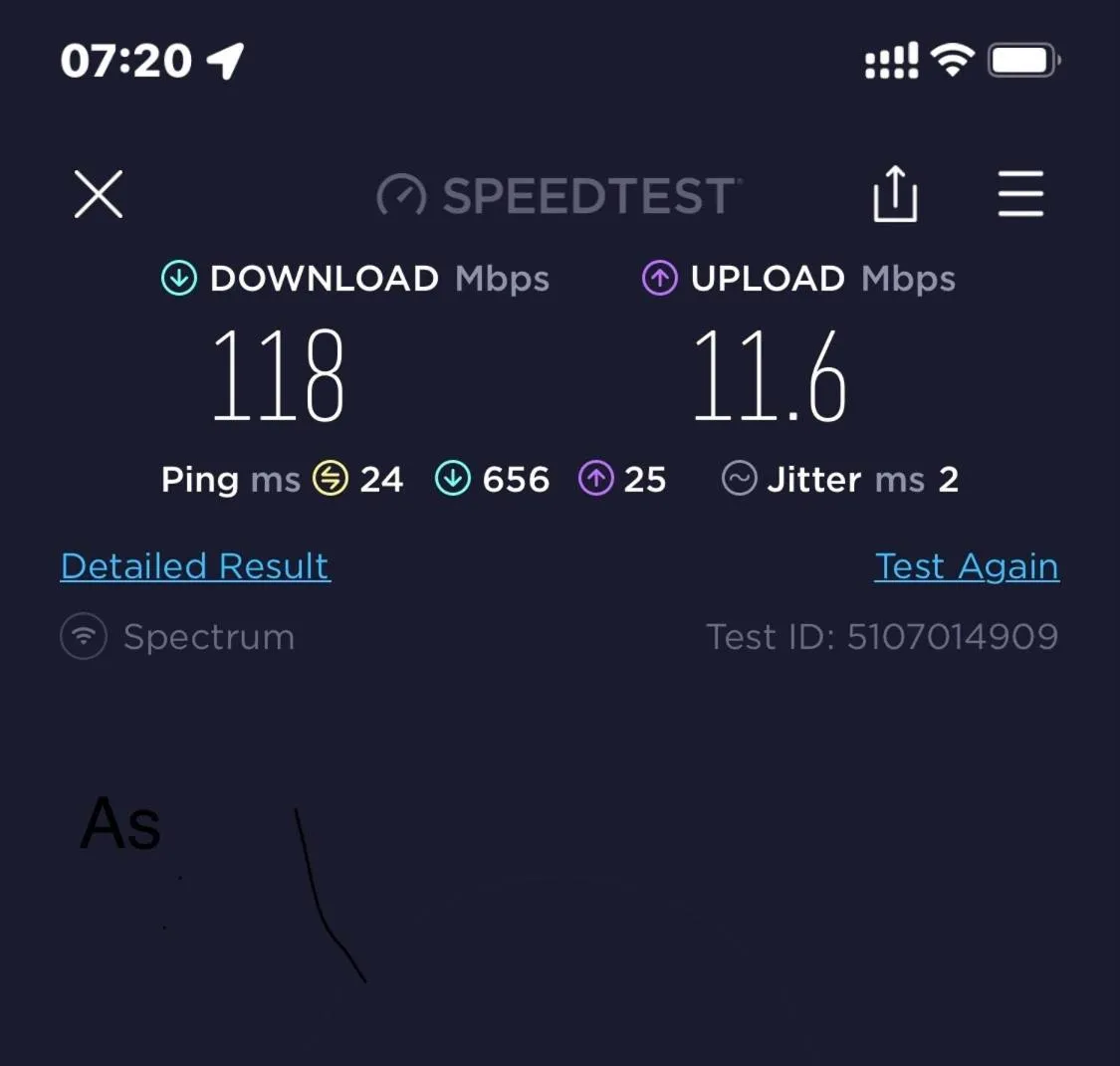Tap Test Again to rerun

click(966, 566)
